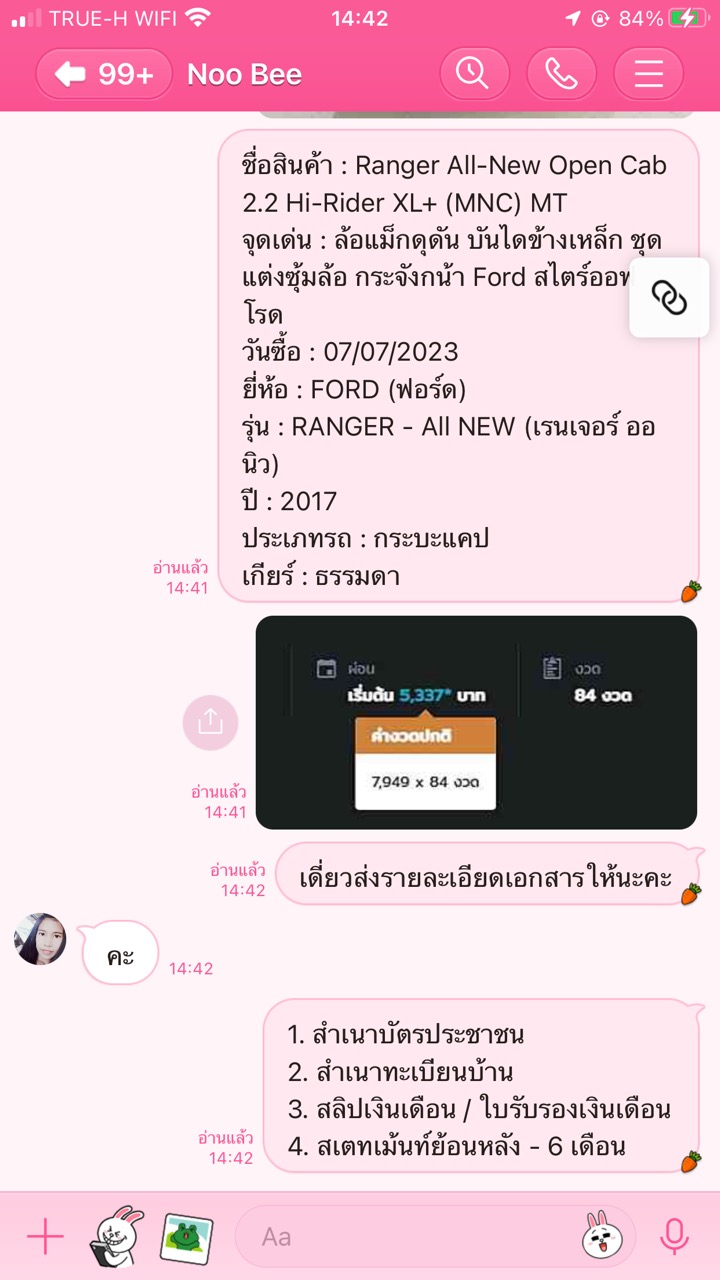Open the photo gallery picker
The height and width of the screenshot is (1280, 720).
point(187,1237)
